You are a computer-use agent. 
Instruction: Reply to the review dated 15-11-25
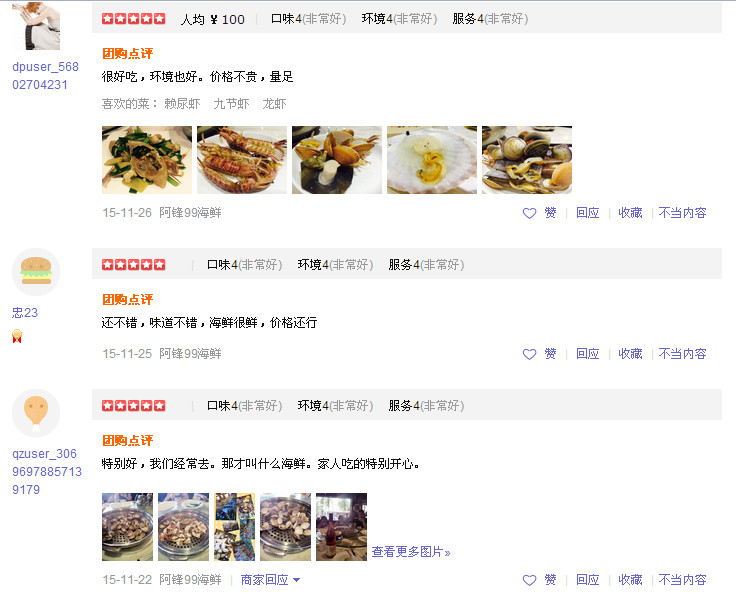pos(587,354)
